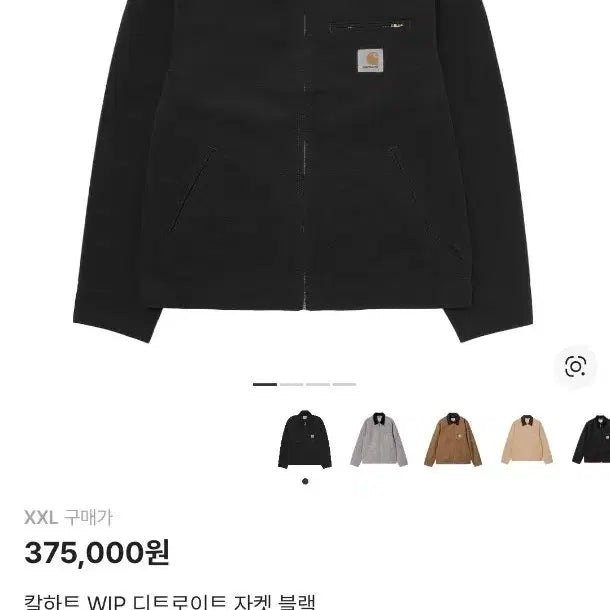Choose the partially visible last black jacket thumbnail

click(x=593, y=439)
